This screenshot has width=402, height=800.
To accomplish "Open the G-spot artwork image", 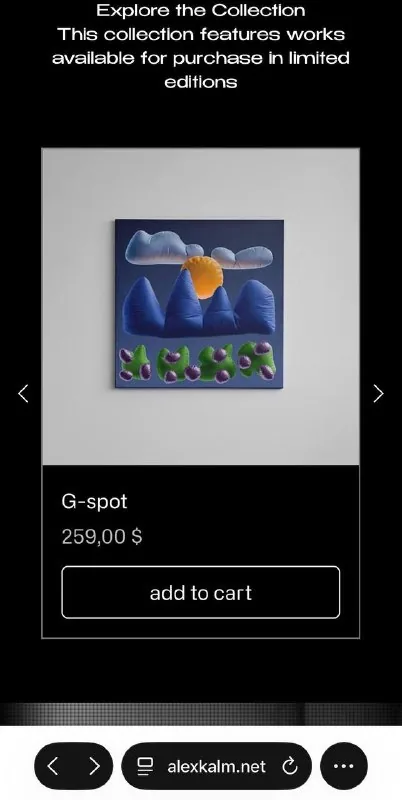I will (200, 306).
